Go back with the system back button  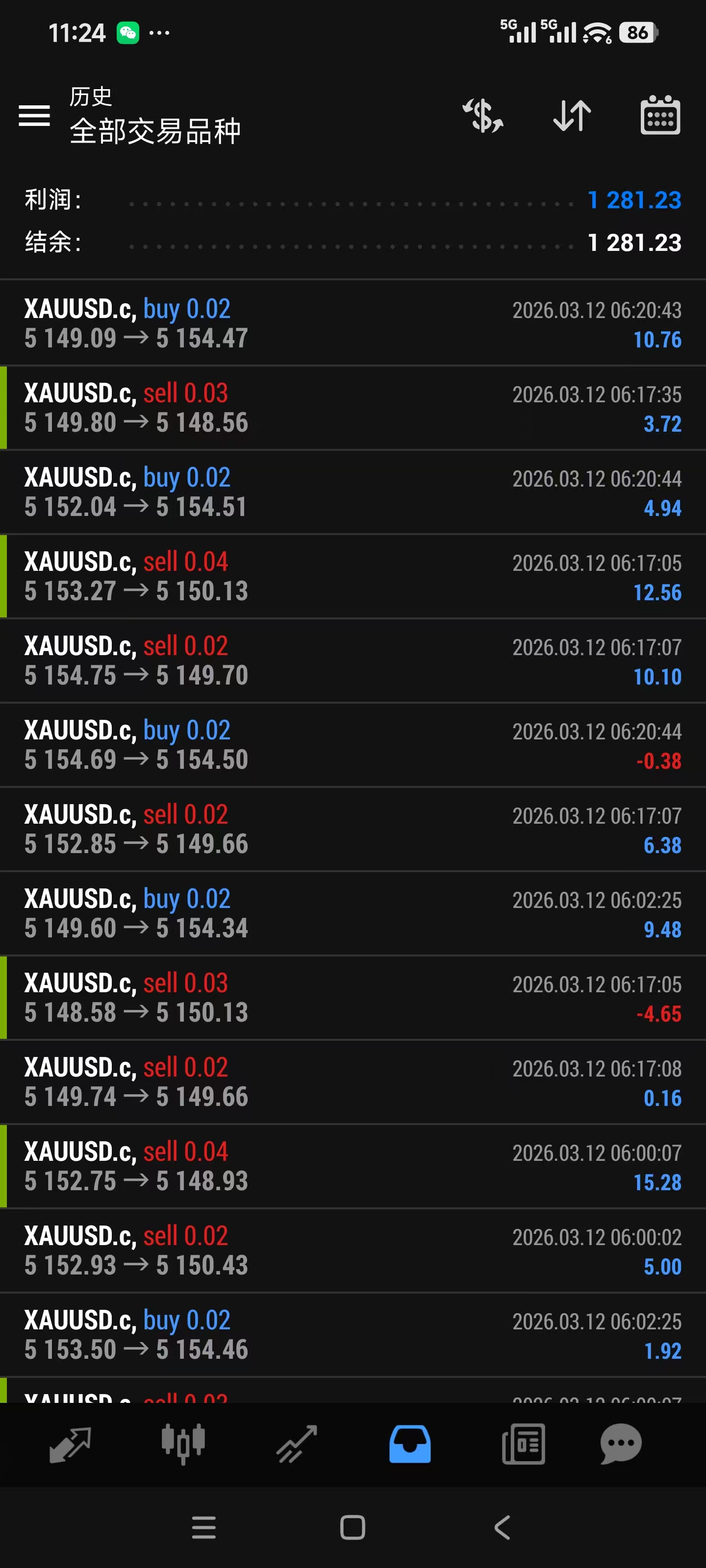click(x=502, y=1527)
